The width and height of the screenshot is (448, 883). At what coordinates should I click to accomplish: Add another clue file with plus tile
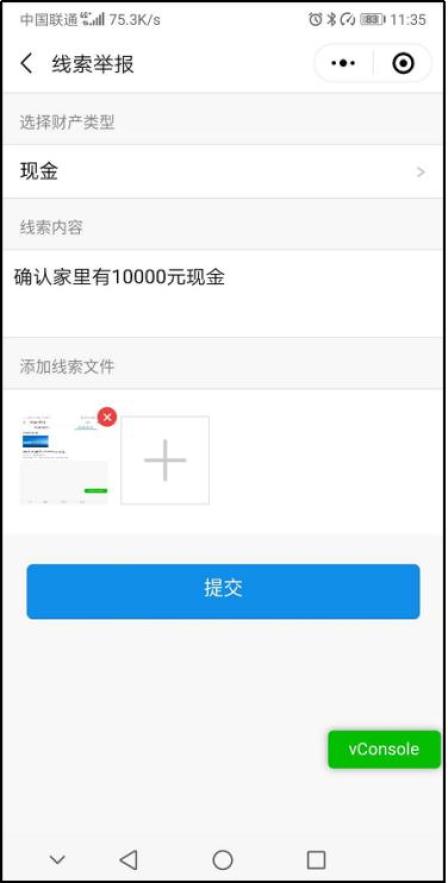click(x=165, y=461)
